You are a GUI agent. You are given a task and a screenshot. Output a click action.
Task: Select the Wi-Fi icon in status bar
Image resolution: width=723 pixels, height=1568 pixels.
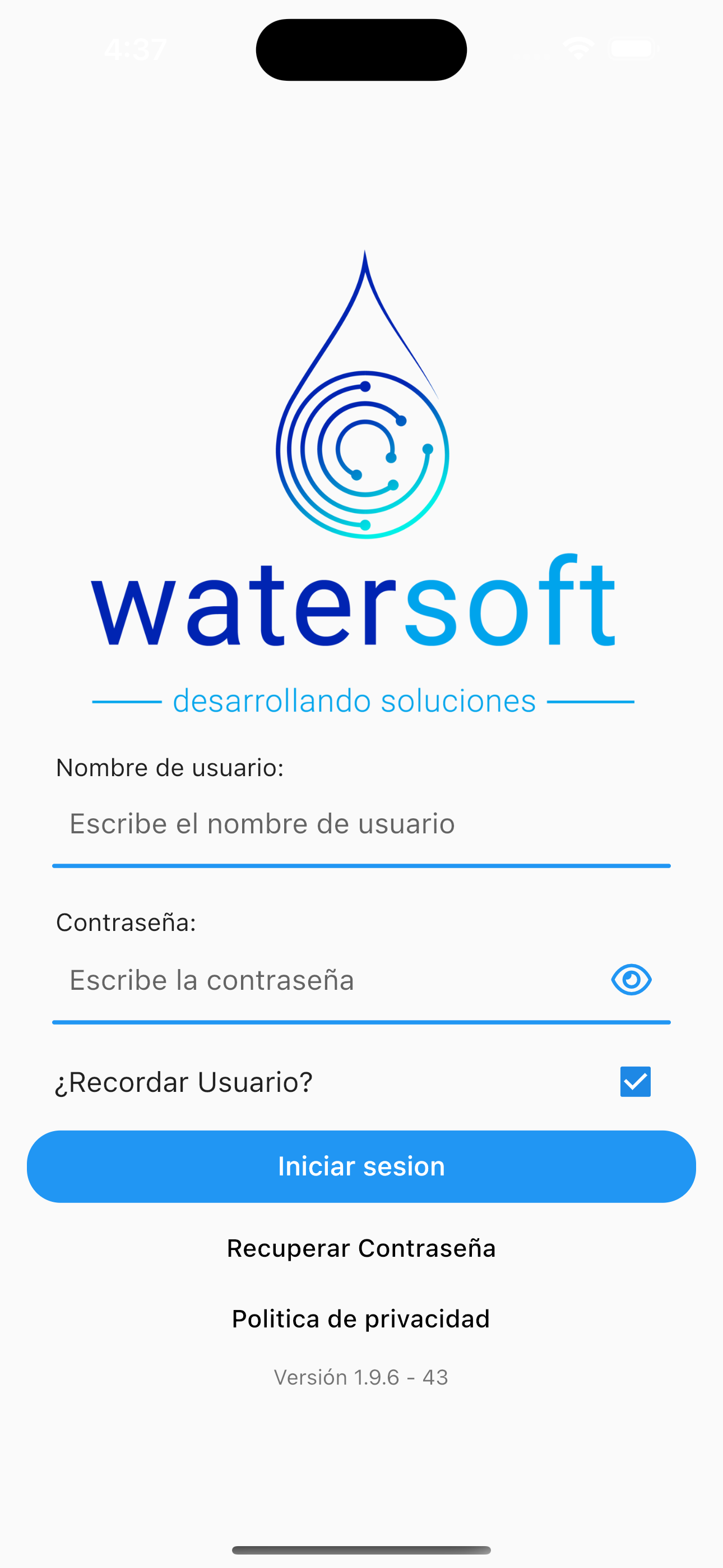coord(578,48)
